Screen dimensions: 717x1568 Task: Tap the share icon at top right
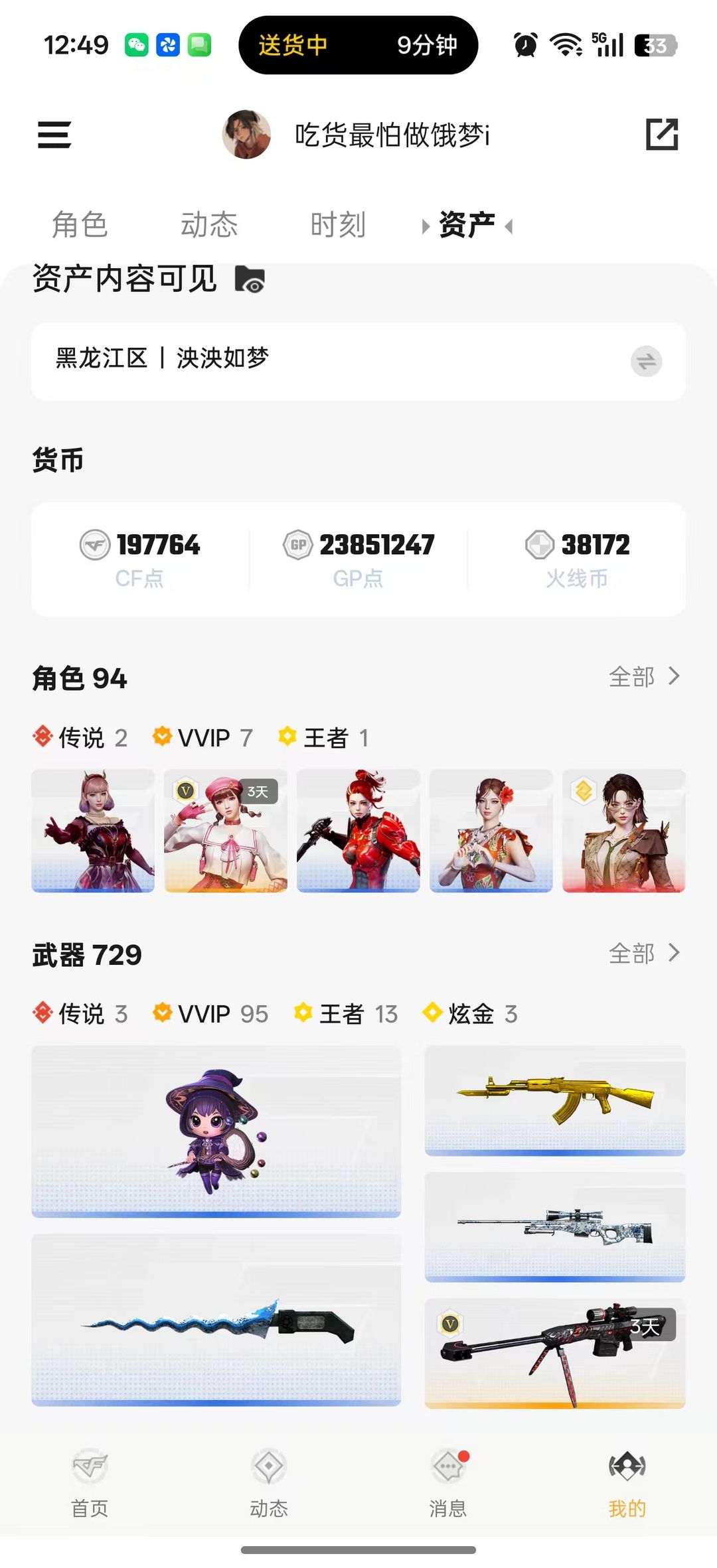pos(662,135)
